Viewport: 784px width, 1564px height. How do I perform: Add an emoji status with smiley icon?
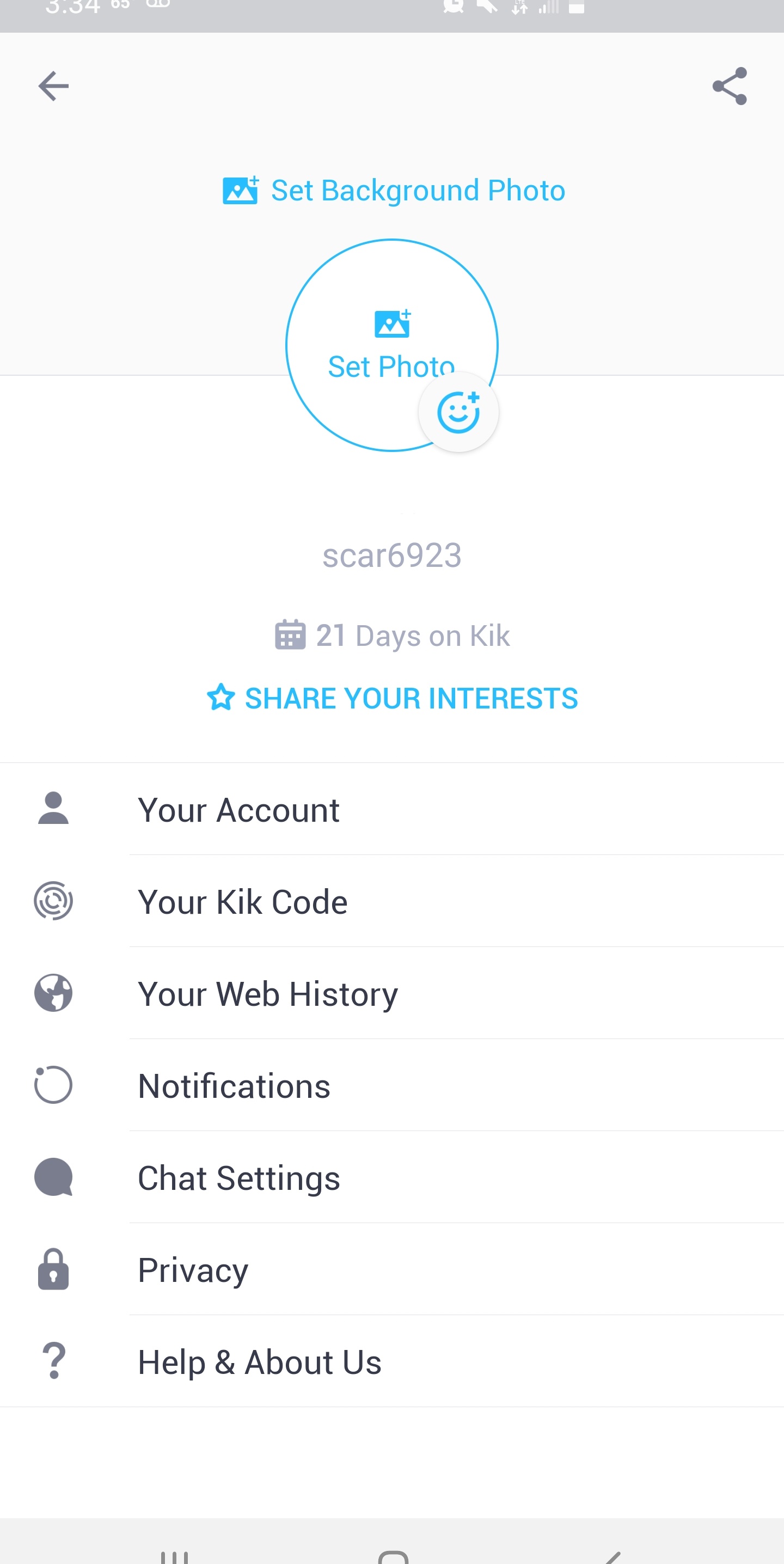point(459,413)
